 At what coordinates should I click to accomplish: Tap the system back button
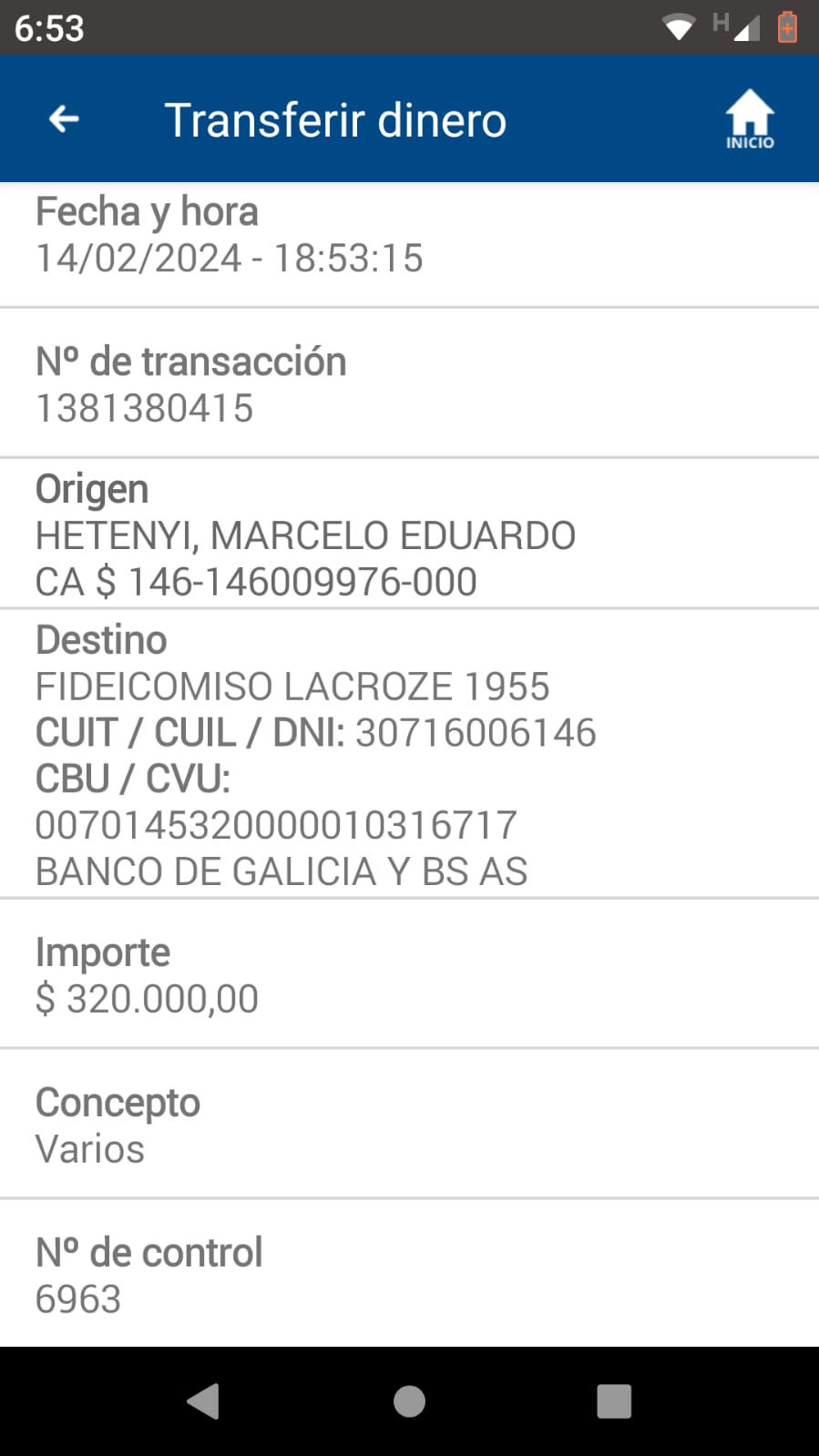pos(203,1401)
